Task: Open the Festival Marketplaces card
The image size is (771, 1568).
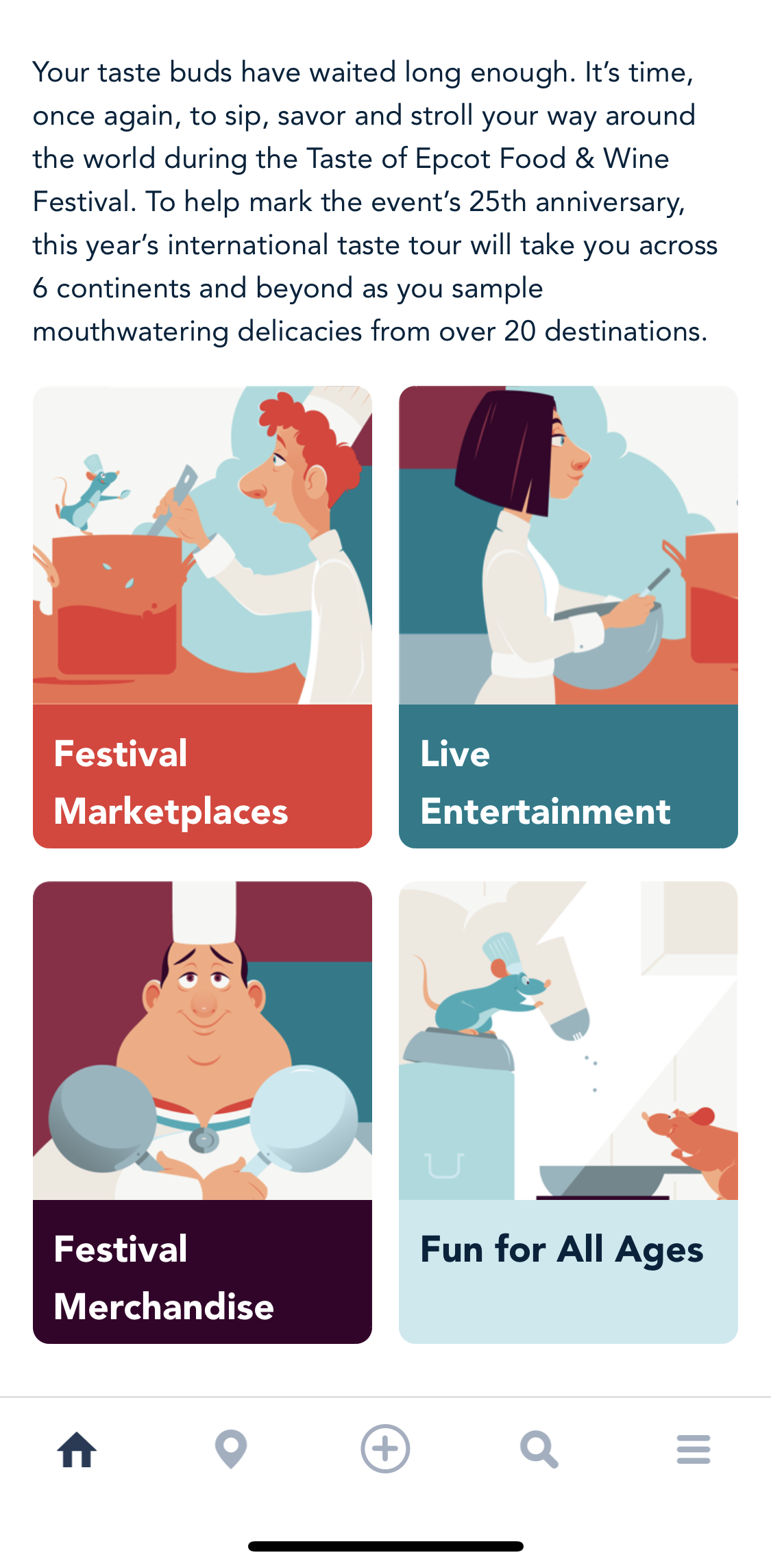Action: click(202, 617)
